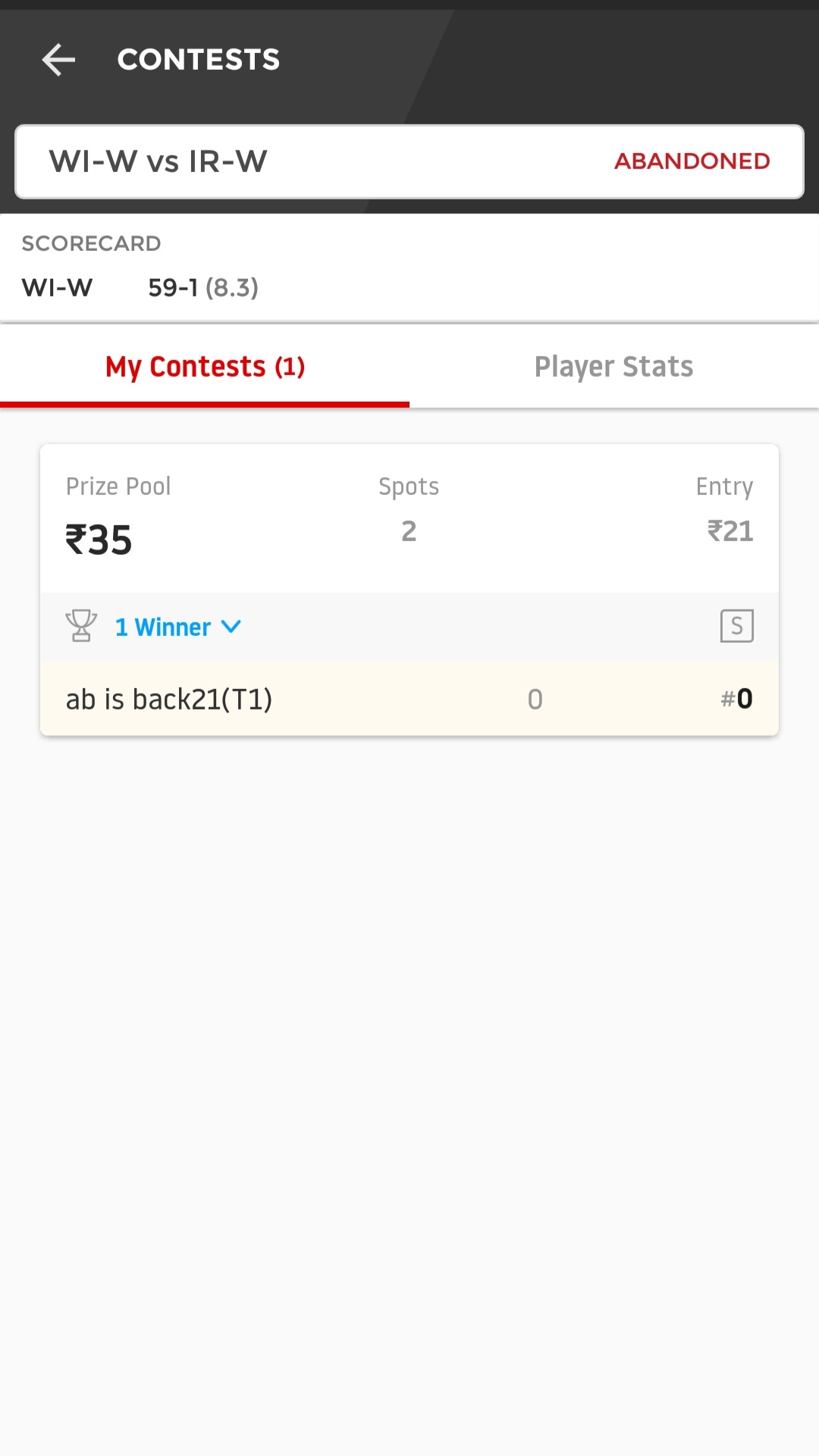Navigate back using the back arrow
The image size is (819, 1456).
59,60
